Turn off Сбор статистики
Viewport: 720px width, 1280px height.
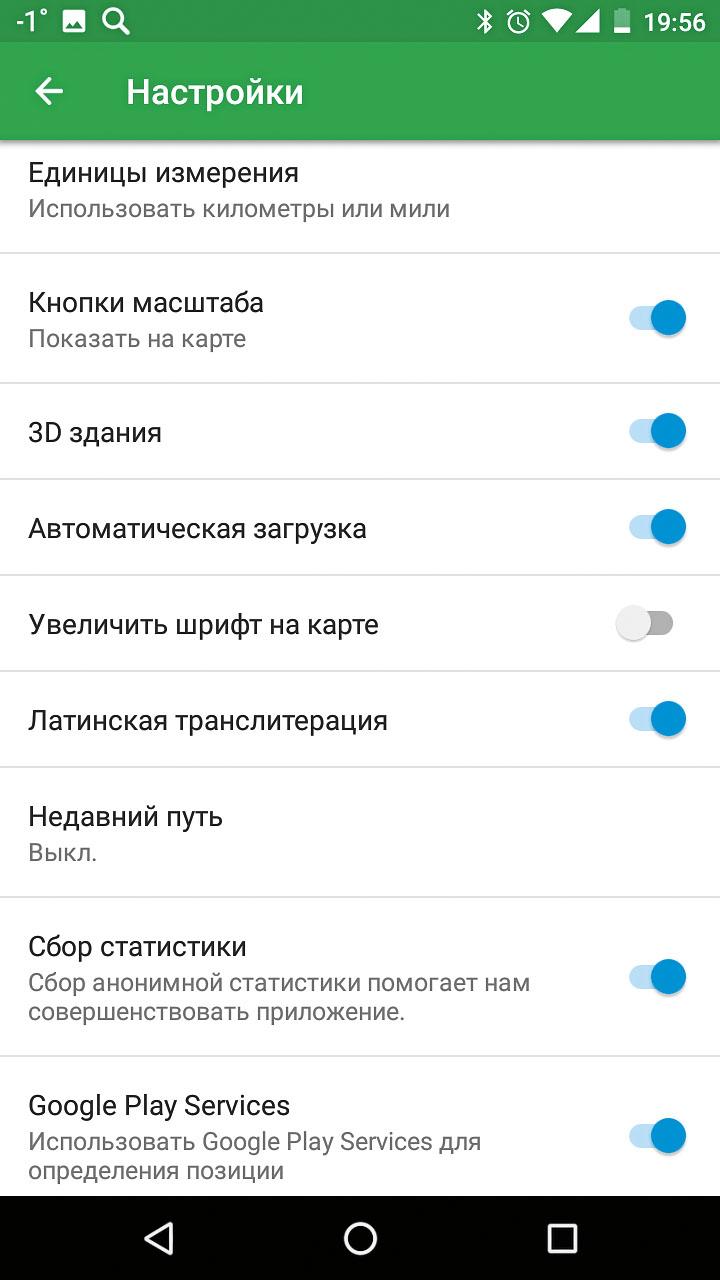(657, 977)
